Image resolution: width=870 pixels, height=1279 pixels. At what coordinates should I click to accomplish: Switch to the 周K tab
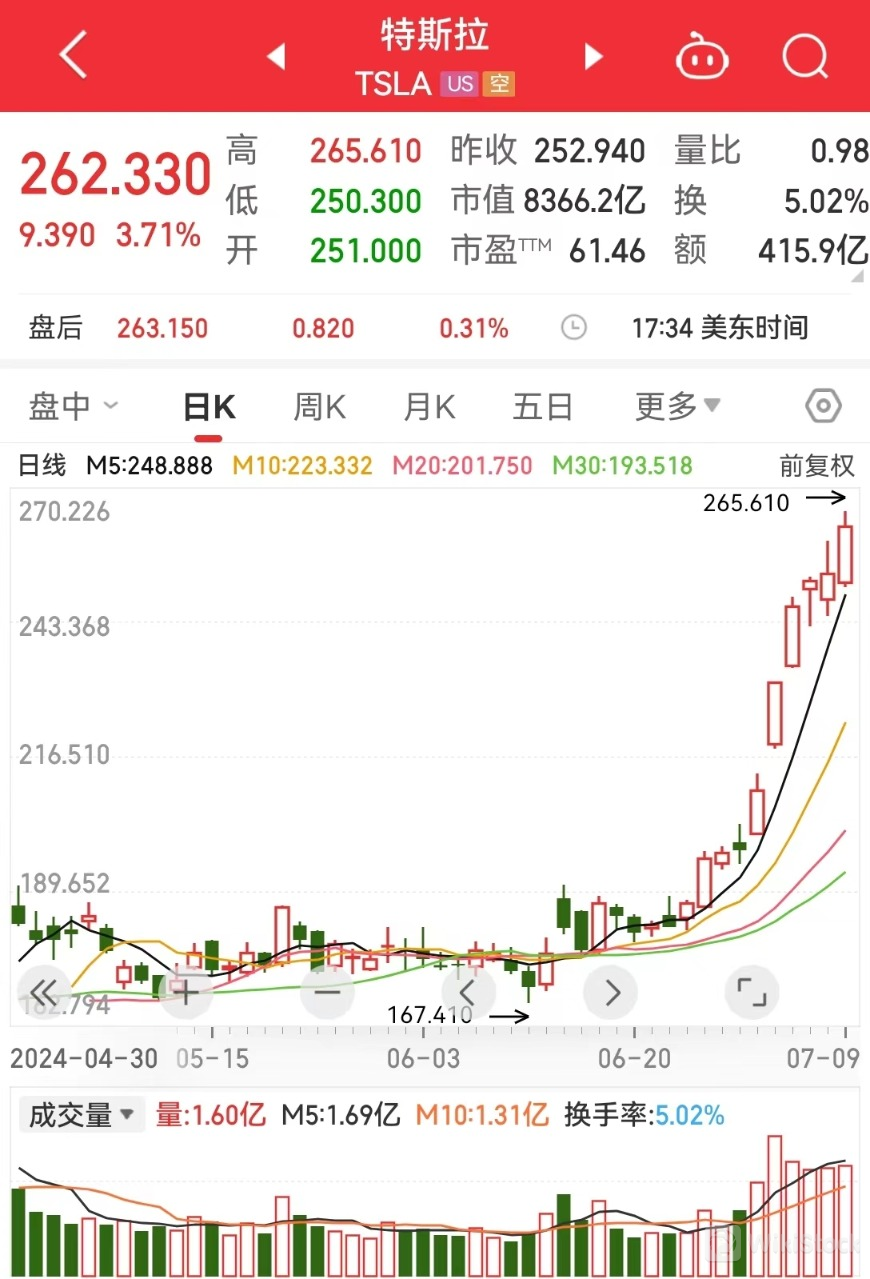click(319, 407)
